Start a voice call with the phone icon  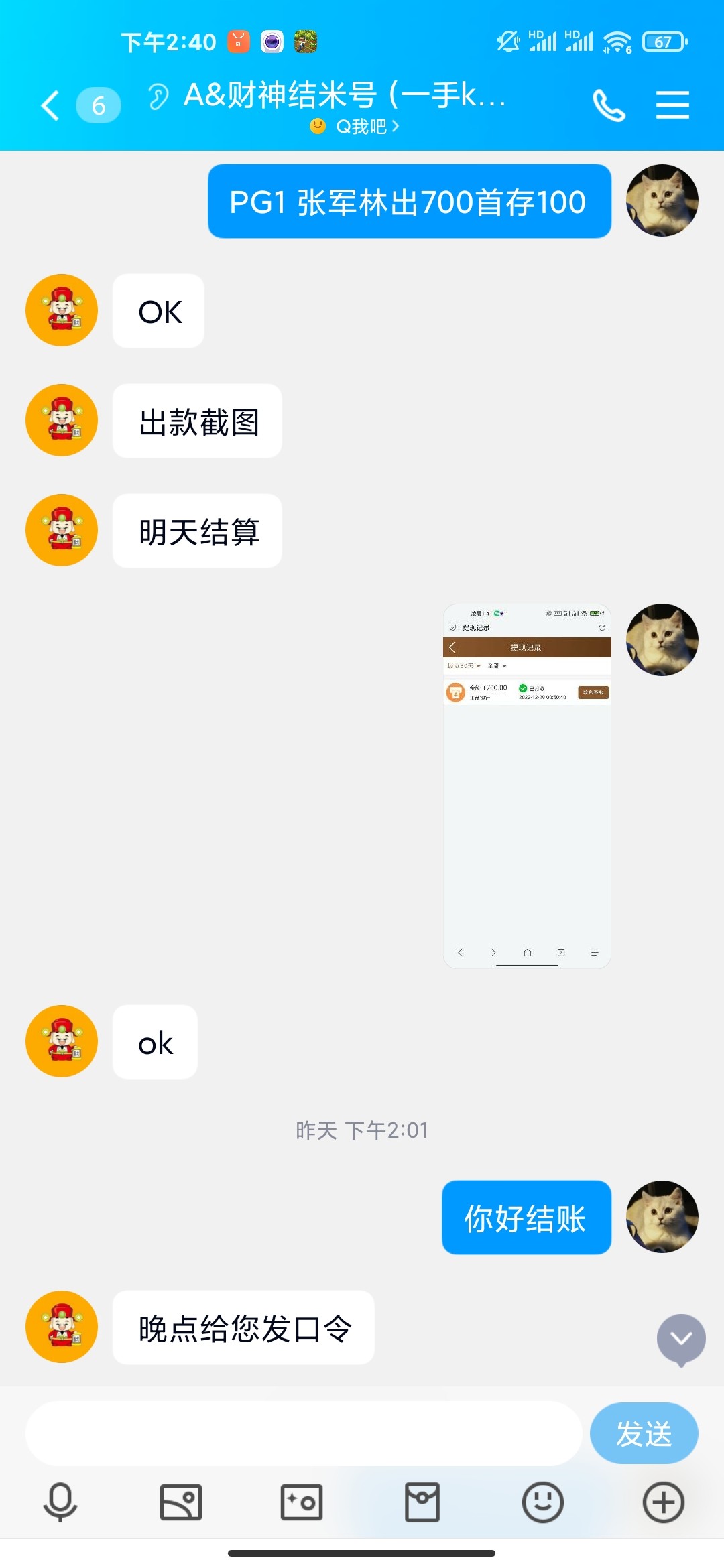[x=609, y=104]
